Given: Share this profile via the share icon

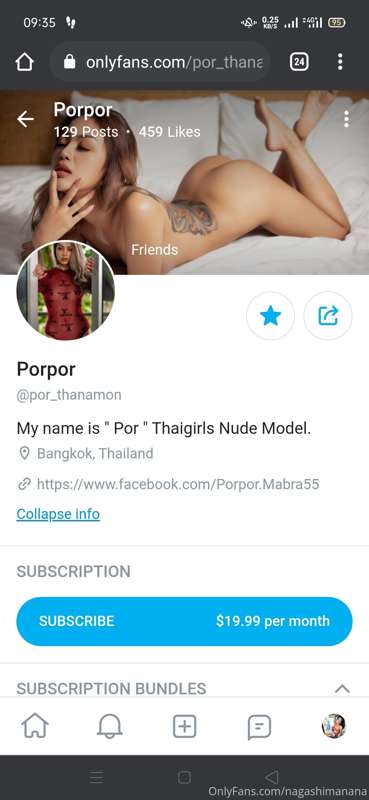Looking at the screenshot, I should click(x=328, y=316).
